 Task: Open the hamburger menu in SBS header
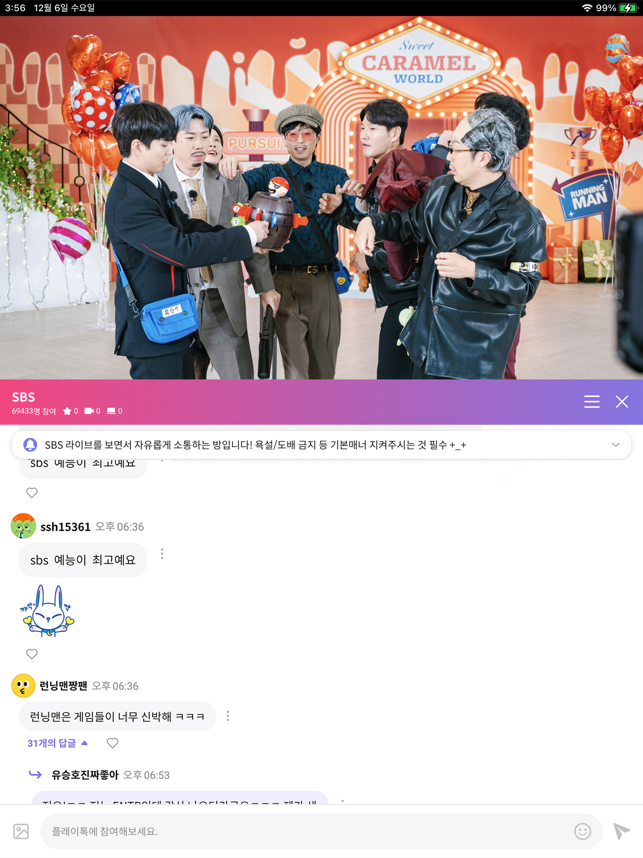(x=592, y=401)
